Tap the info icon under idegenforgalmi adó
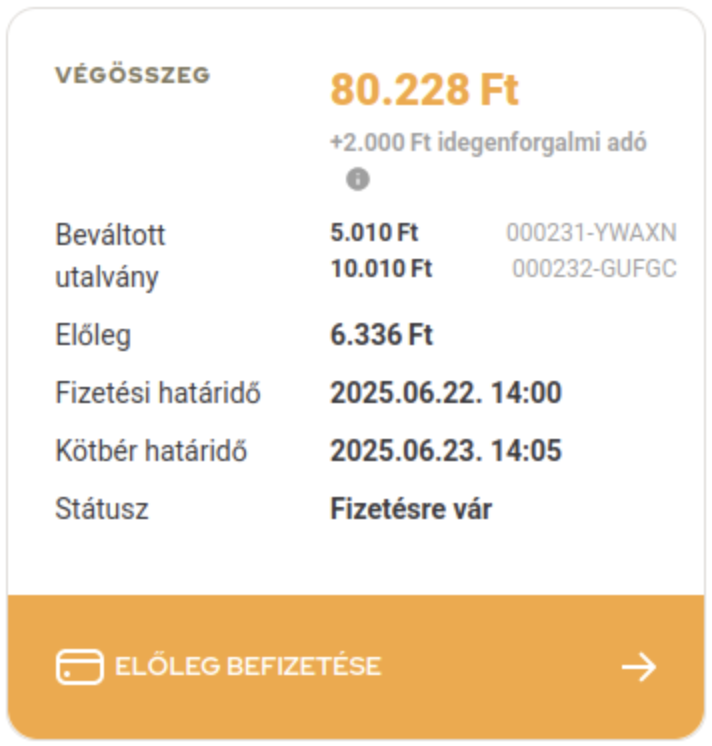The width and height of the screenshot is (712, 746). [358, 179]
